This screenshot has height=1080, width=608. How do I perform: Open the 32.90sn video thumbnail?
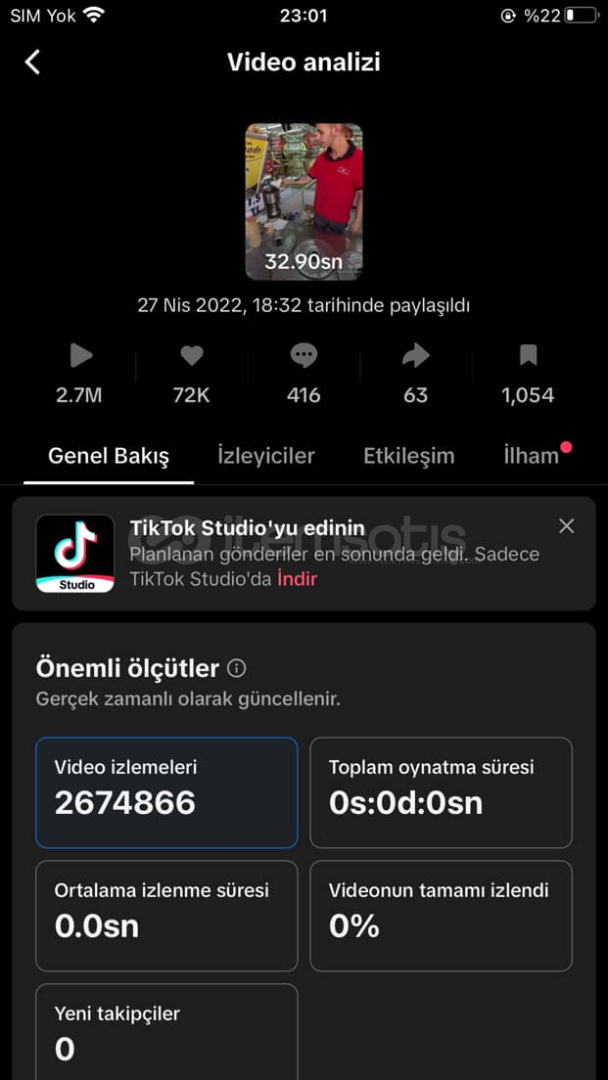point(304,201)
